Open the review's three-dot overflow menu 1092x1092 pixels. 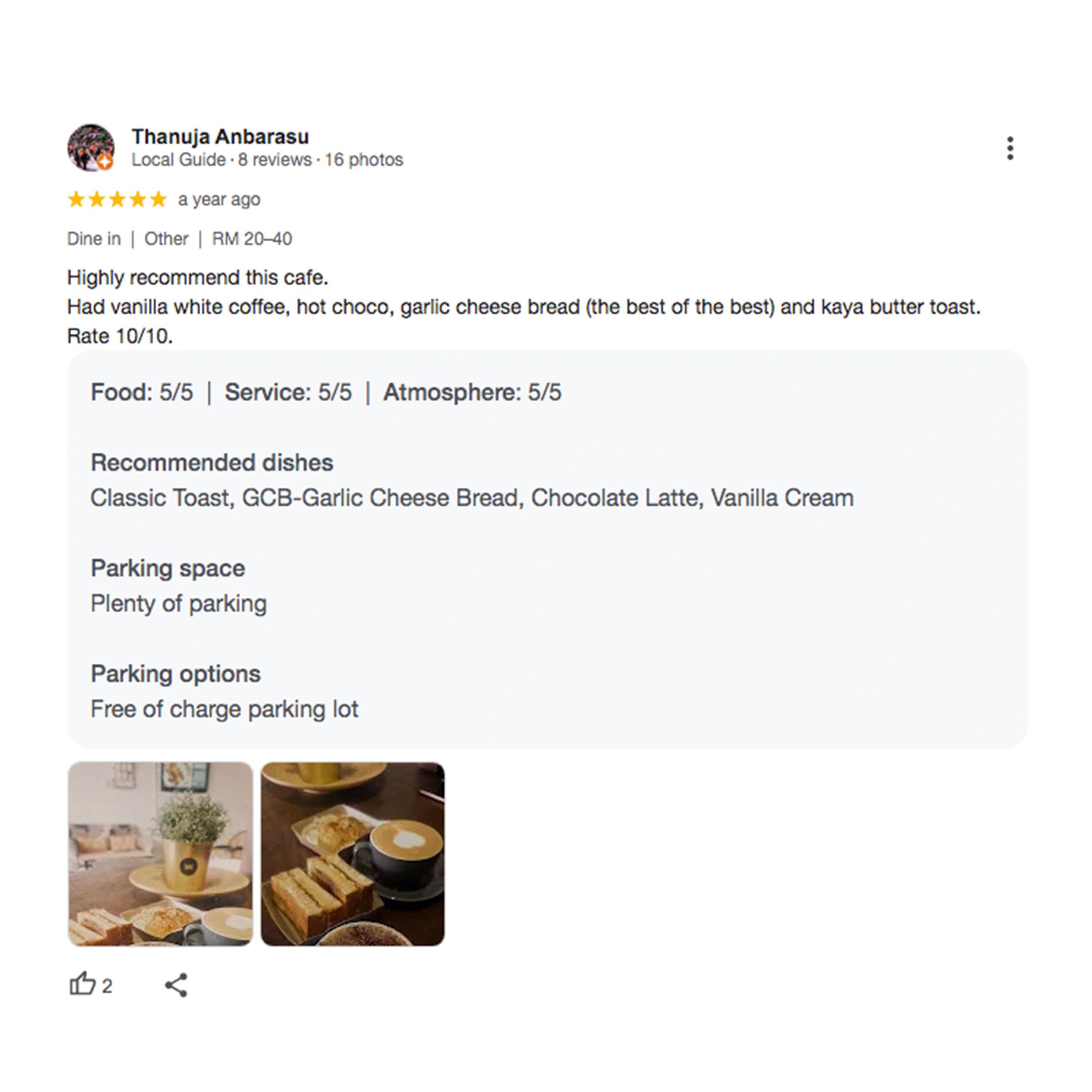tap(1010, 148)
